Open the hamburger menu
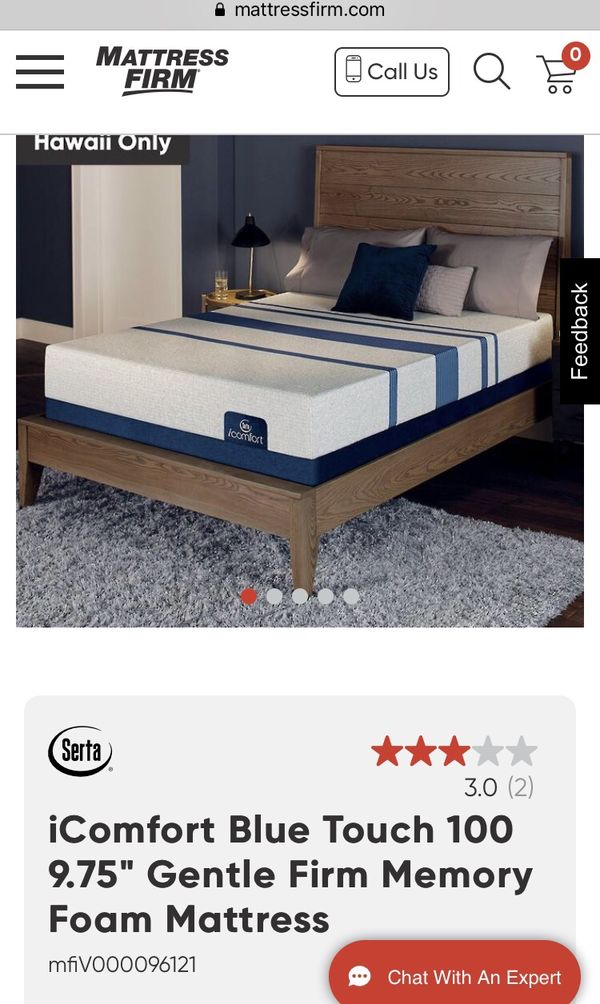Screen dimensions: 600x1004 click(x=40, y=72)
